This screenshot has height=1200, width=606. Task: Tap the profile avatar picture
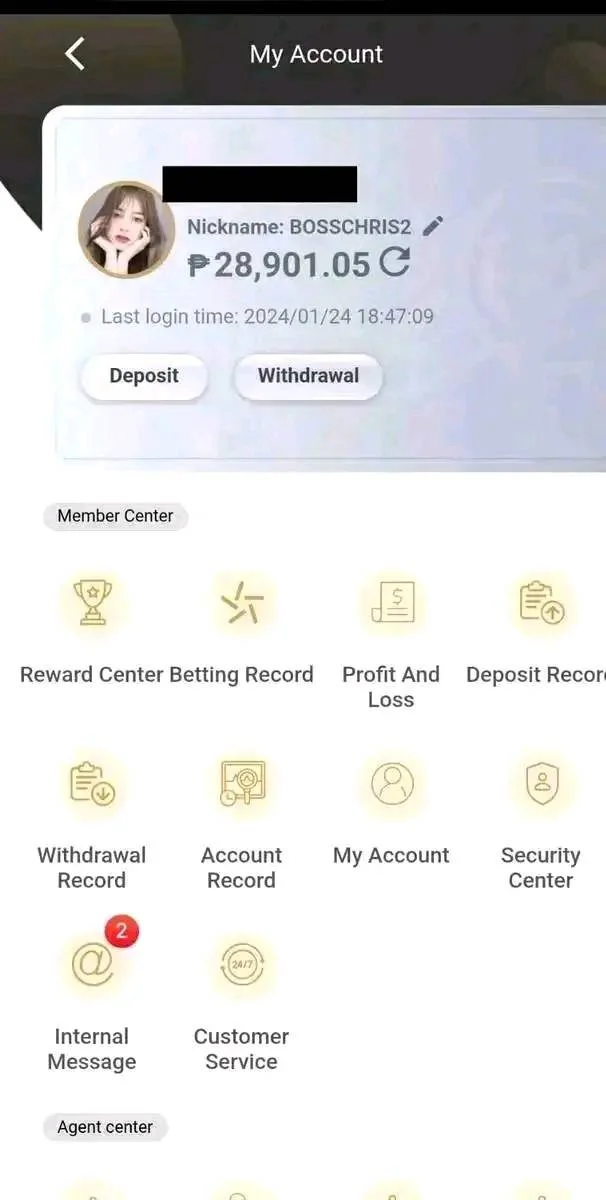[126, 229]
